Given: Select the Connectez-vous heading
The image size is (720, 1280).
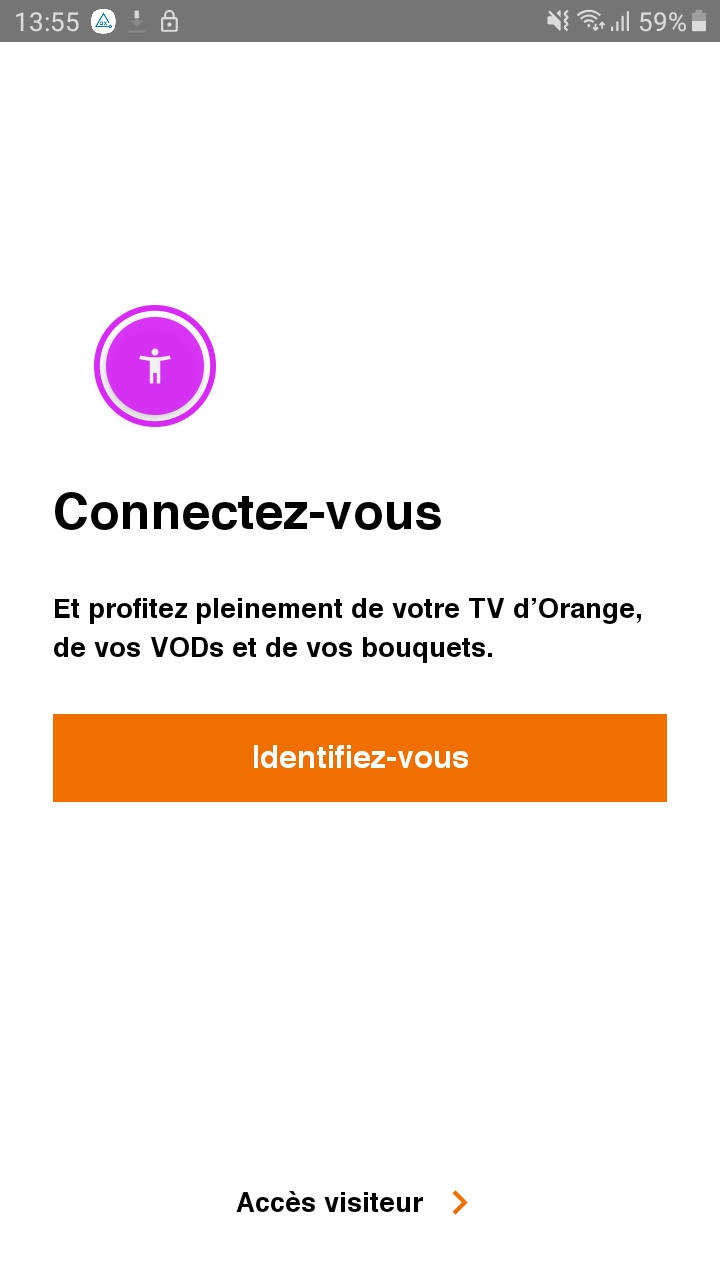Looking at the screenshot, I should (x=247, y=512).
